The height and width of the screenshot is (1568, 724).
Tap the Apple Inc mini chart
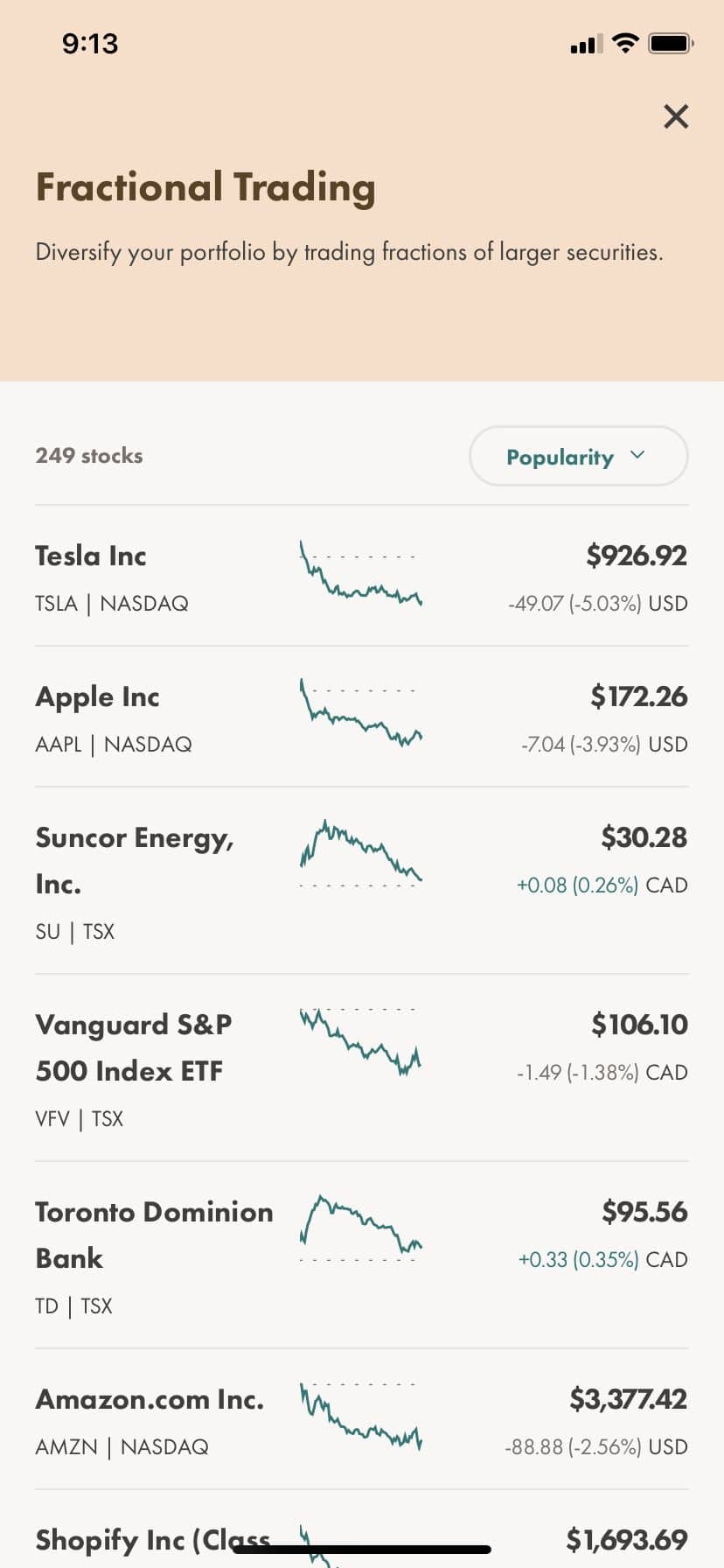tap(361, 716)
